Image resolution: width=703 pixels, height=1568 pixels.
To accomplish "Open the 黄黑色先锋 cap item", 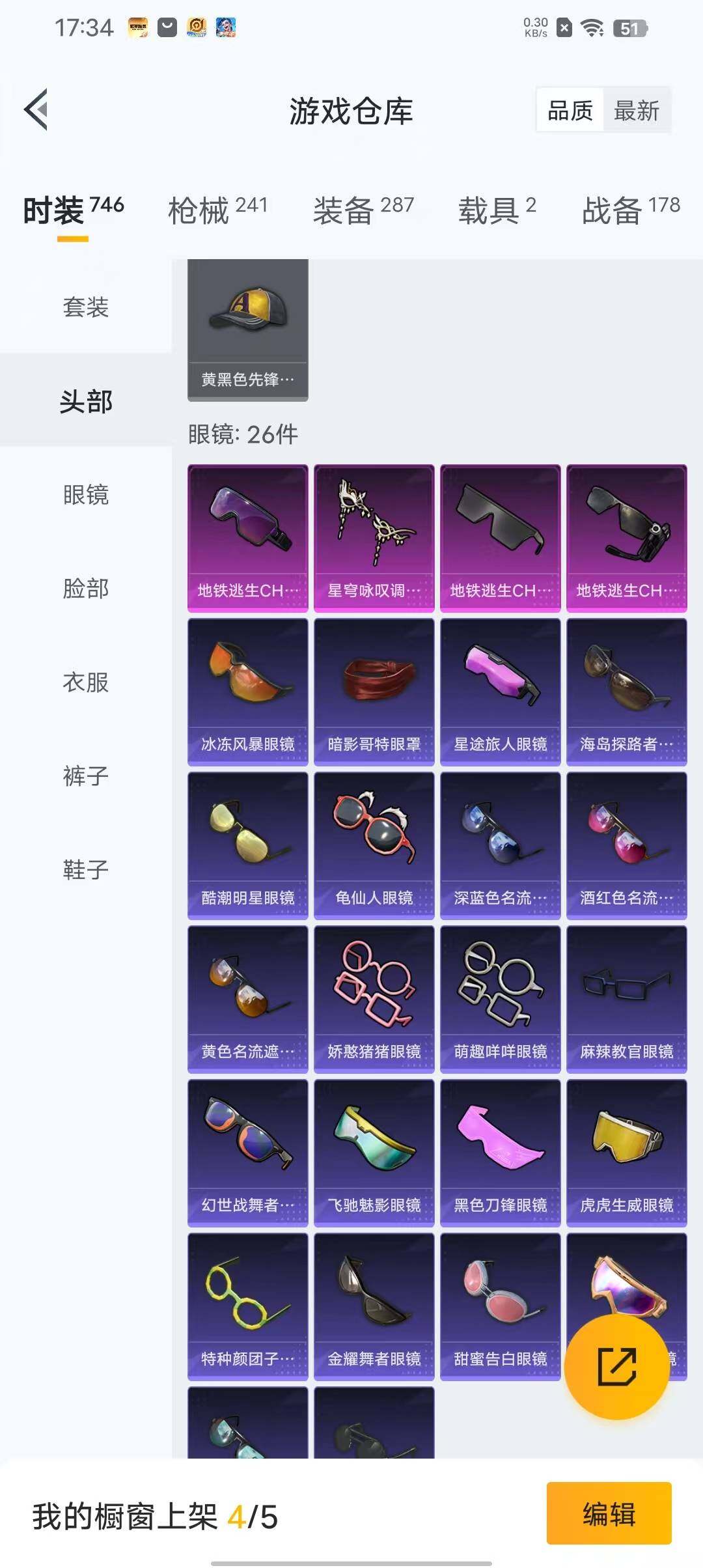I will pos(247,329).
